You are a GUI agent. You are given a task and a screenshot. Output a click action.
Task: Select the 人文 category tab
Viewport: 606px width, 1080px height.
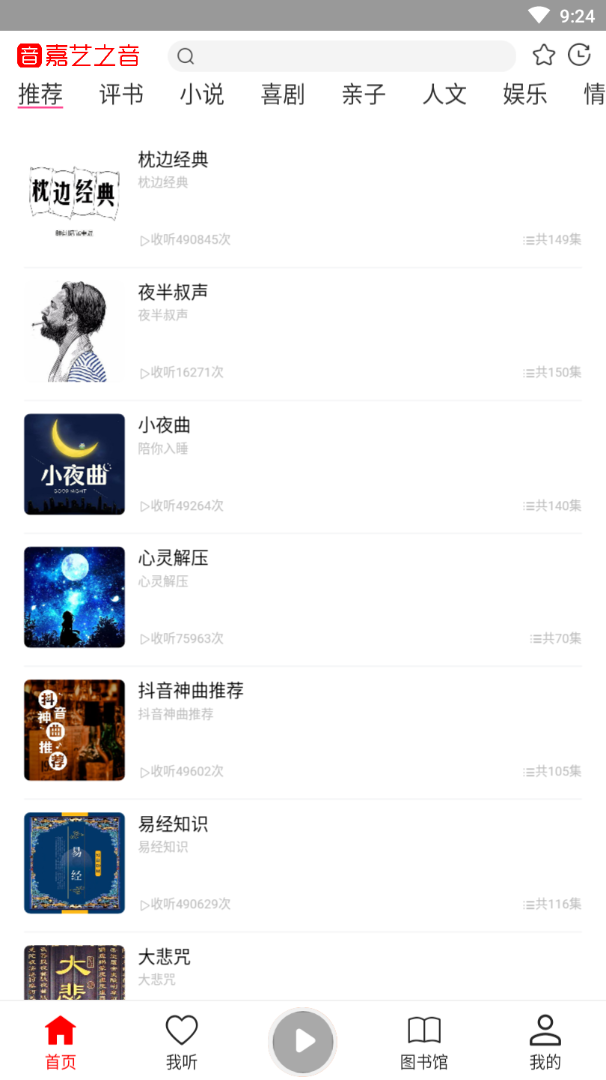tap(444, 95)
